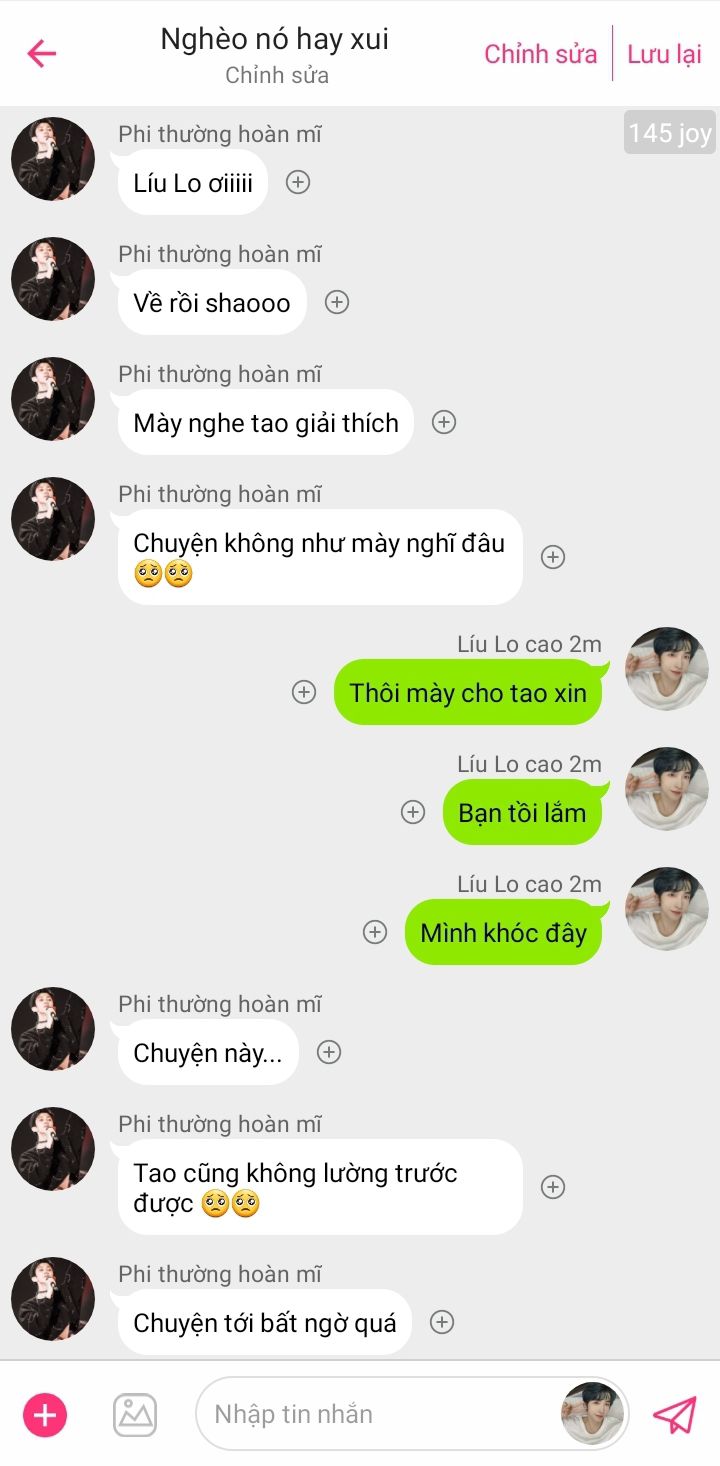Tap the plus beside "Bạn tồi lắm"

point(413,812)
